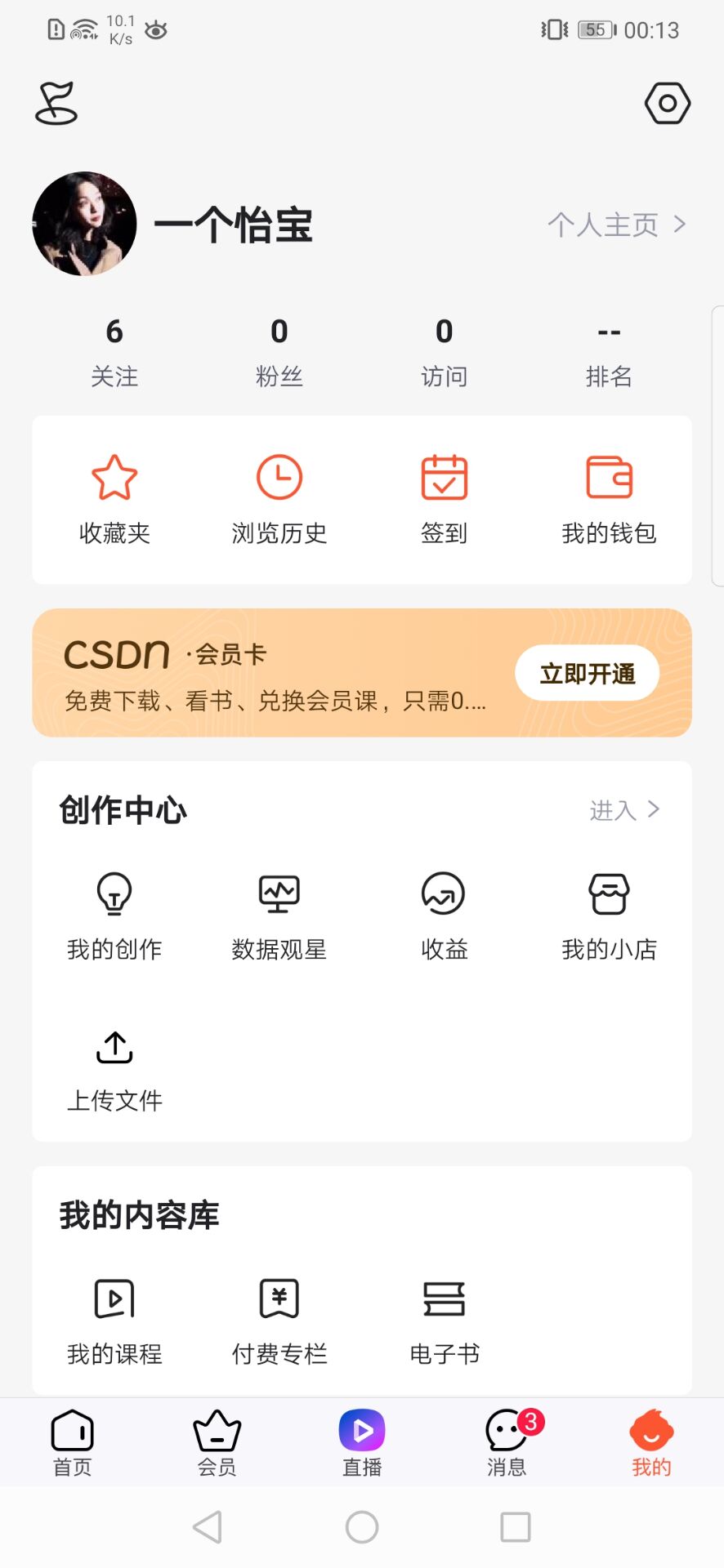Open 付费专栏 paid column icon
The image size is (724, 1568).
tap(279, 1298)
